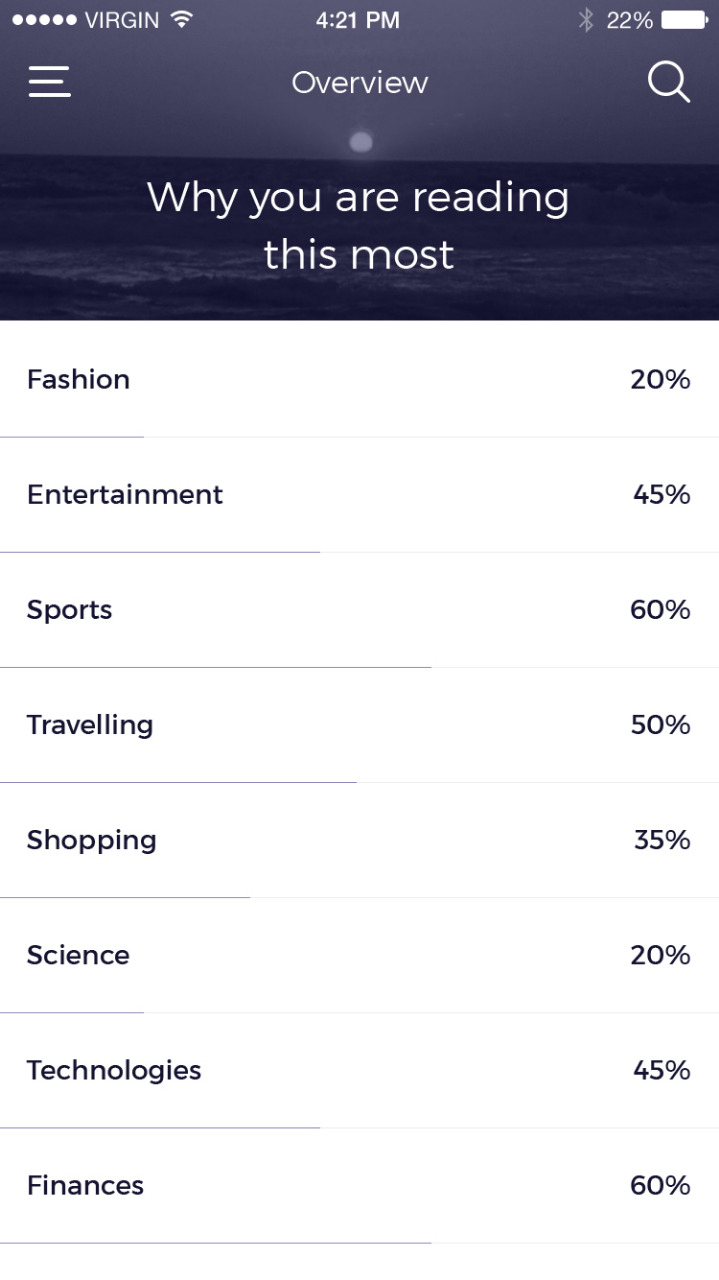719x1280 pixels.
Task: Open the hamburger menu
Action: [49, 82]
